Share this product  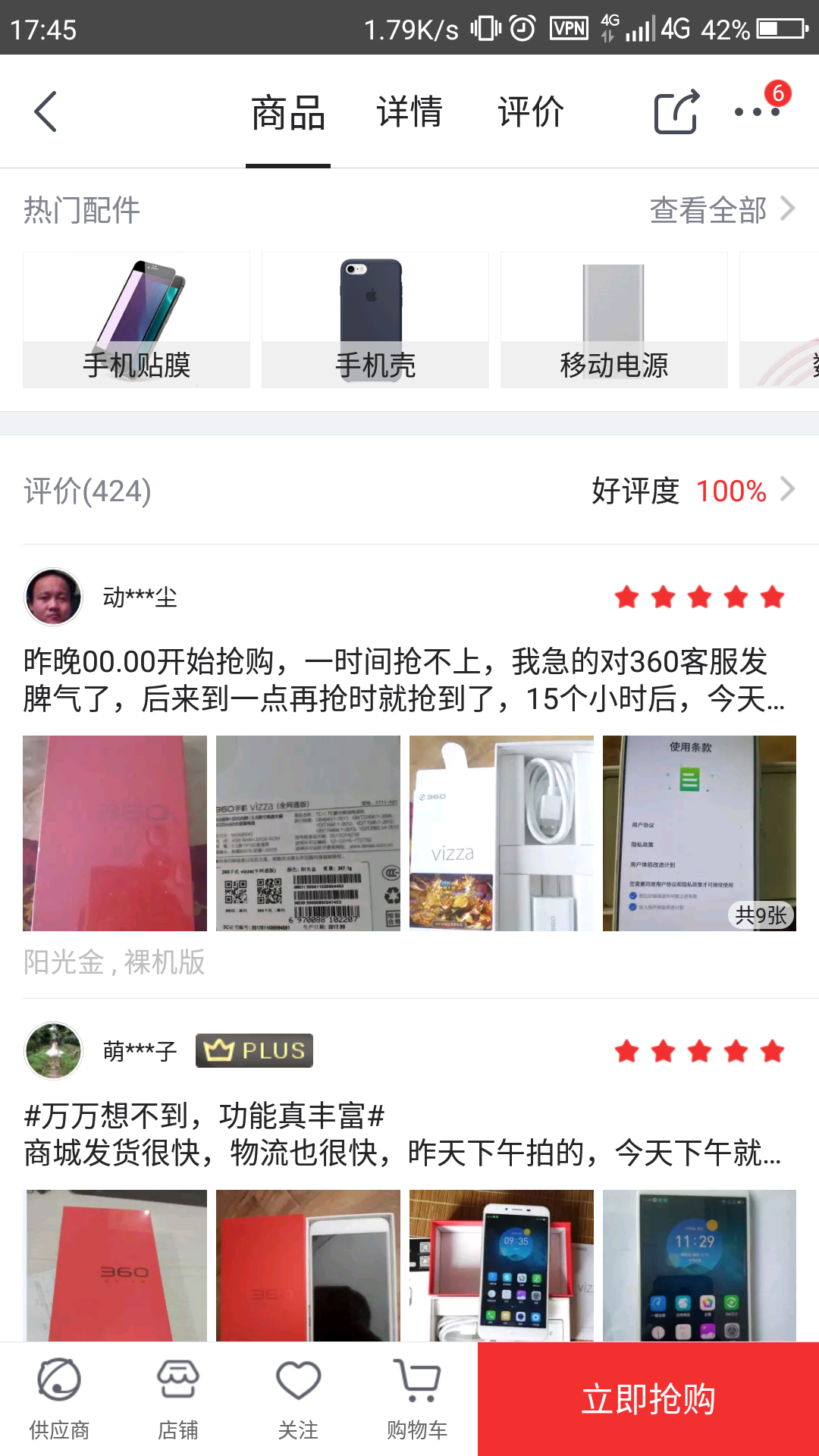676,112
